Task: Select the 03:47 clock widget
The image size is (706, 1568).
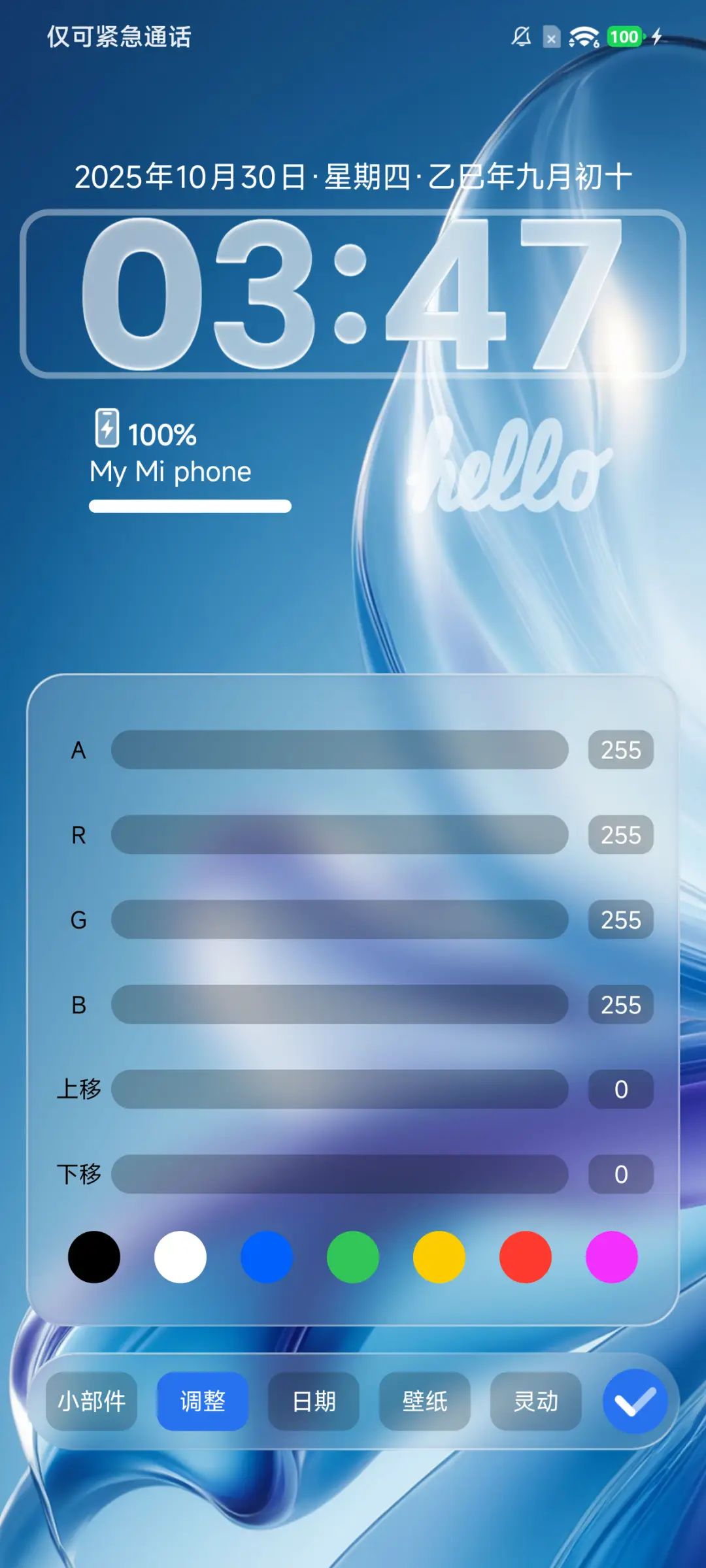Action: 353,294
